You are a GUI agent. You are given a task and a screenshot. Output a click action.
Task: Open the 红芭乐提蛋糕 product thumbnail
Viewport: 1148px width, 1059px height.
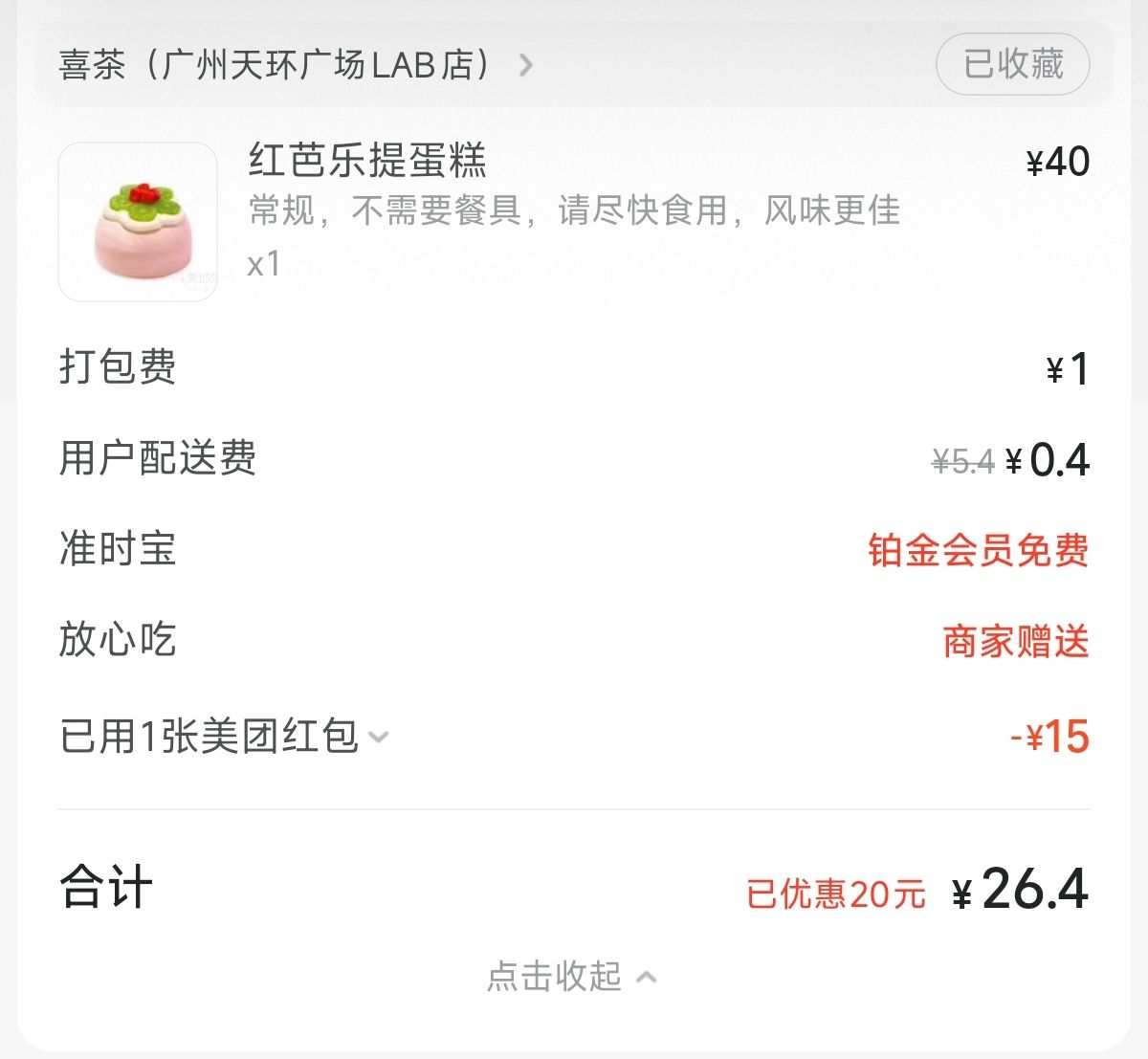[x=139, y=222]
